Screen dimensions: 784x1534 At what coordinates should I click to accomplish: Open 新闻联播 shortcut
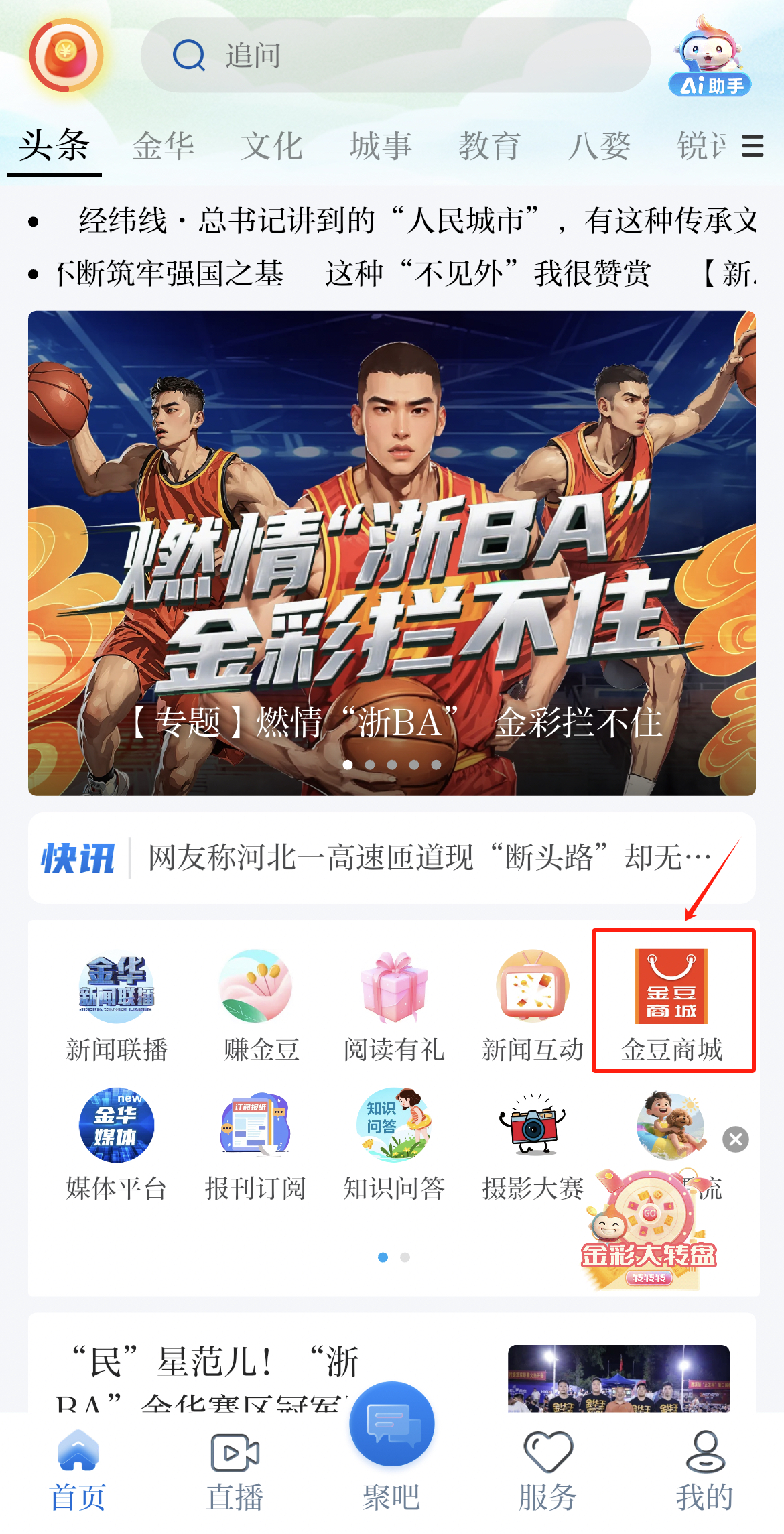(117, 1005)
